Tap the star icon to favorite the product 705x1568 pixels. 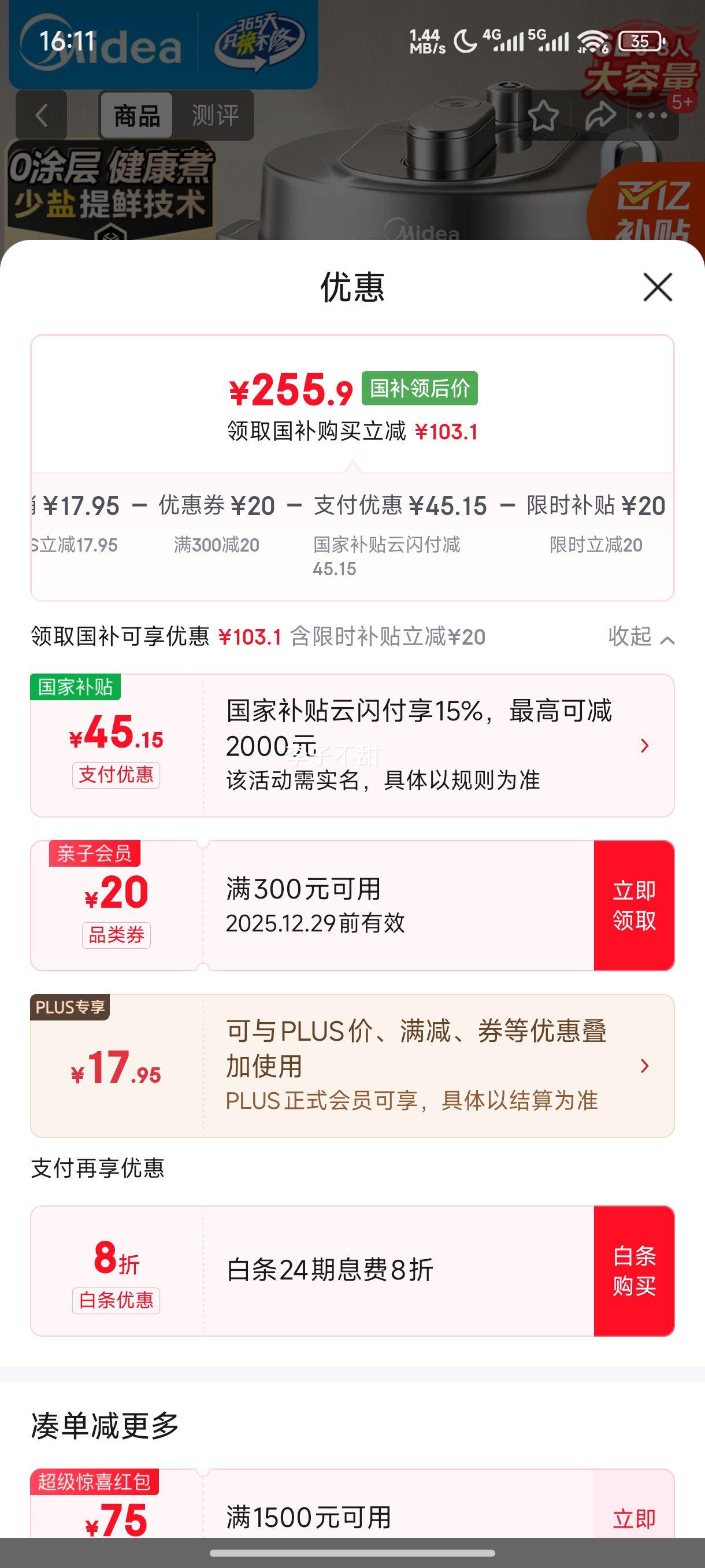click(x=545, y=116)
